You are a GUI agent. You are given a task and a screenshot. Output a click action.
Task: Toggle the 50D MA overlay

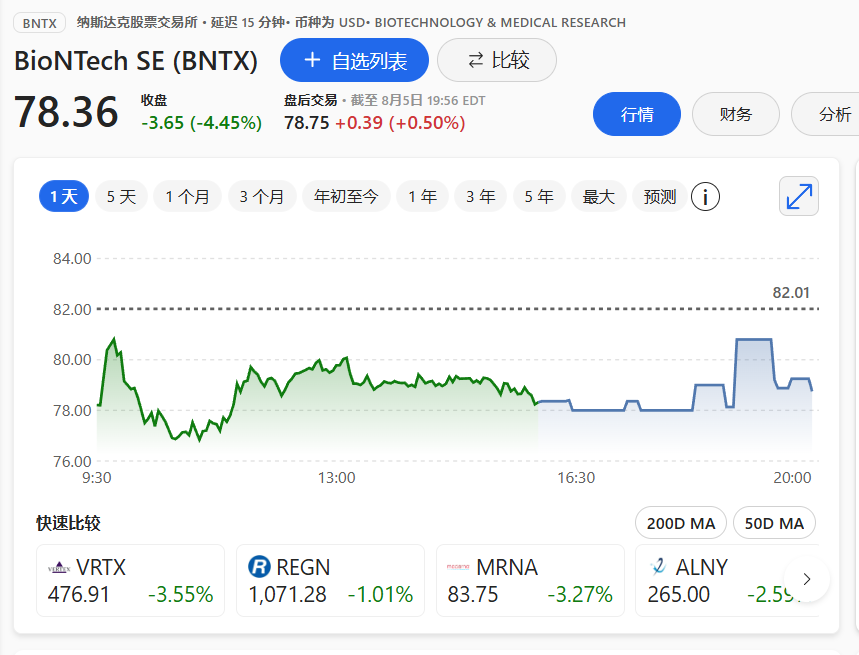(x=775, y=523)
